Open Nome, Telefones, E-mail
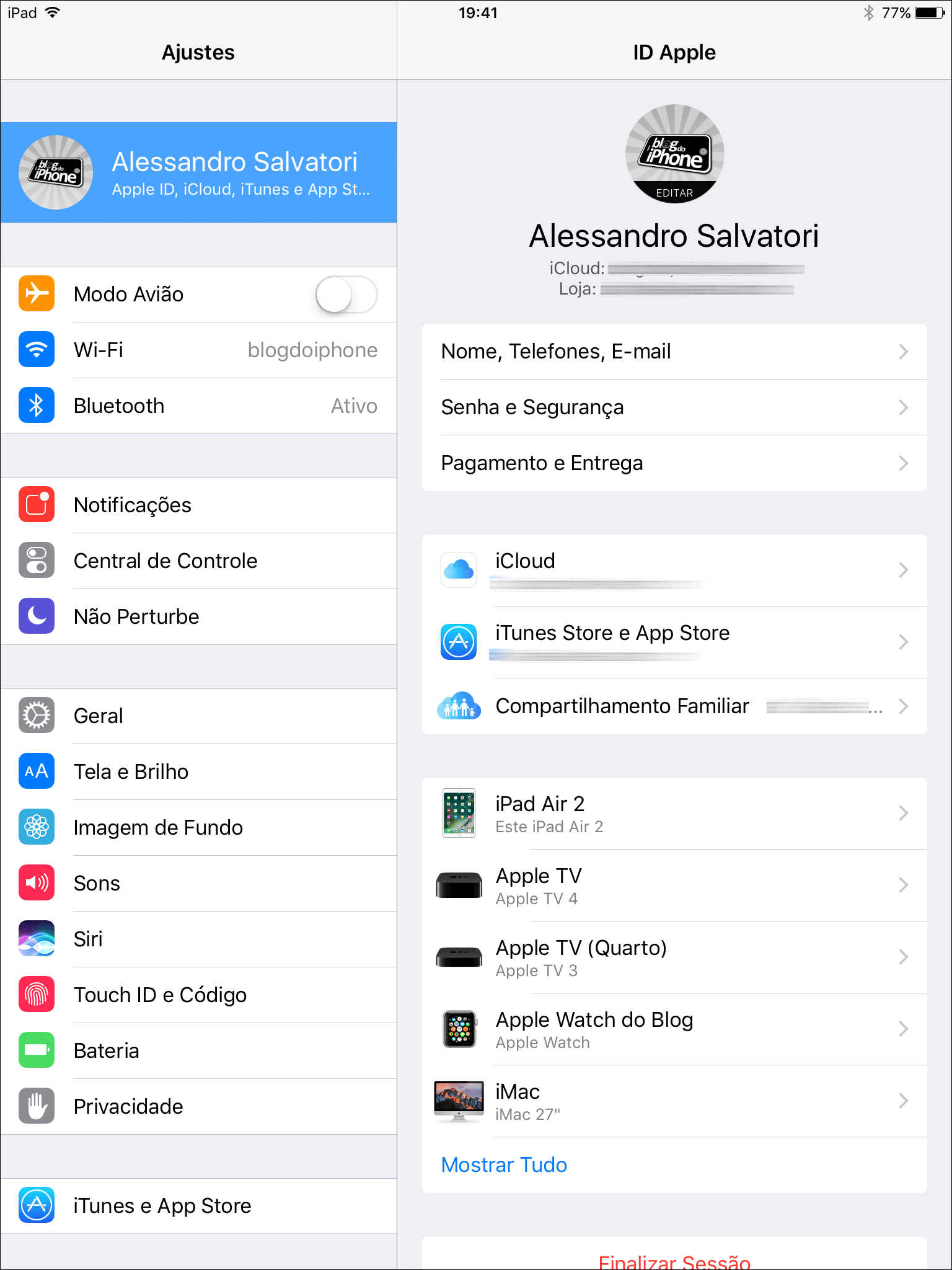The width and height of the screenshot is (952, 1270). (x=674, y=352)
